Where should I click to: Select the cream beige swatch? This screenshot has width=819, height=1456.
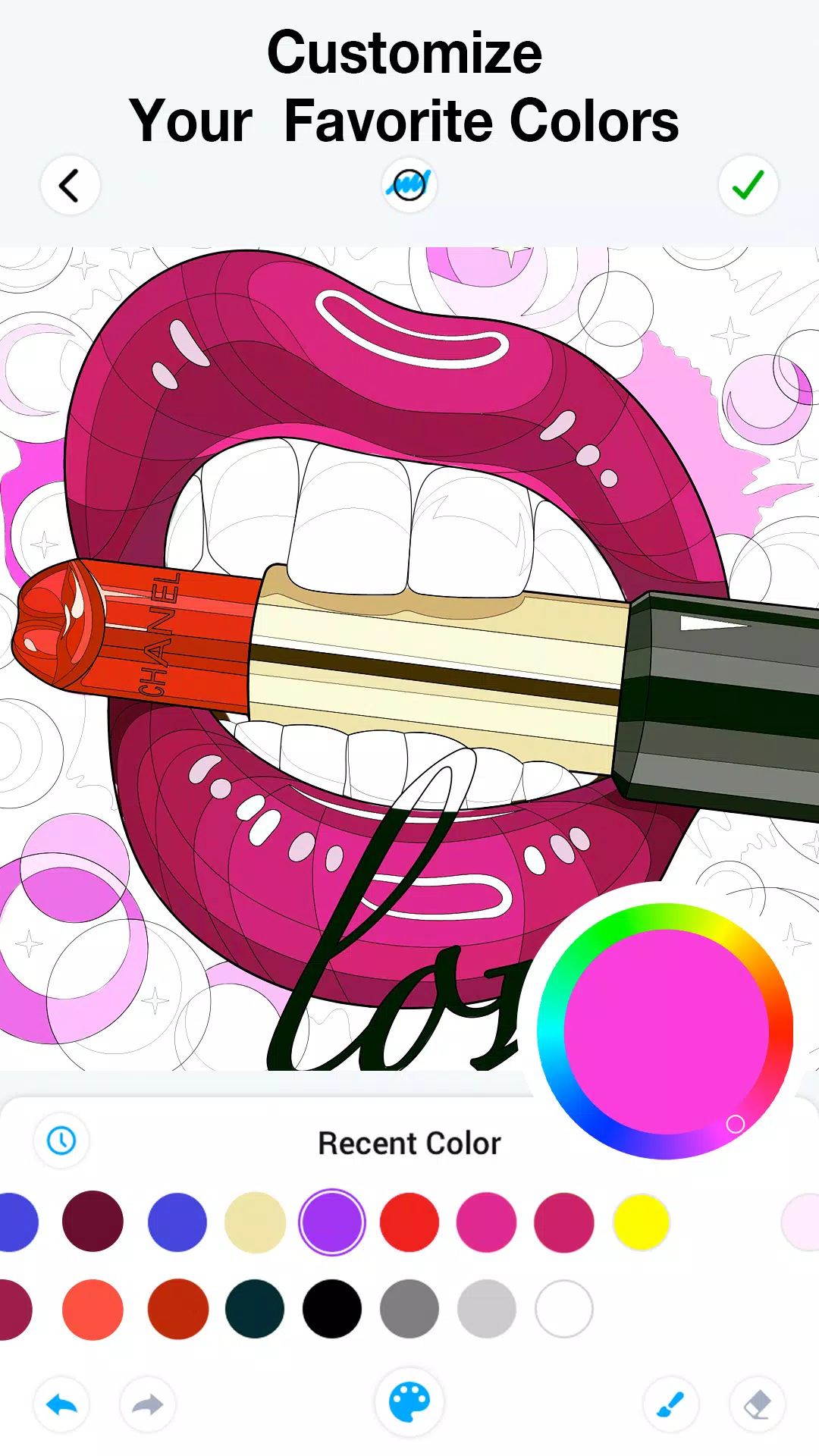click(255, 1222)
